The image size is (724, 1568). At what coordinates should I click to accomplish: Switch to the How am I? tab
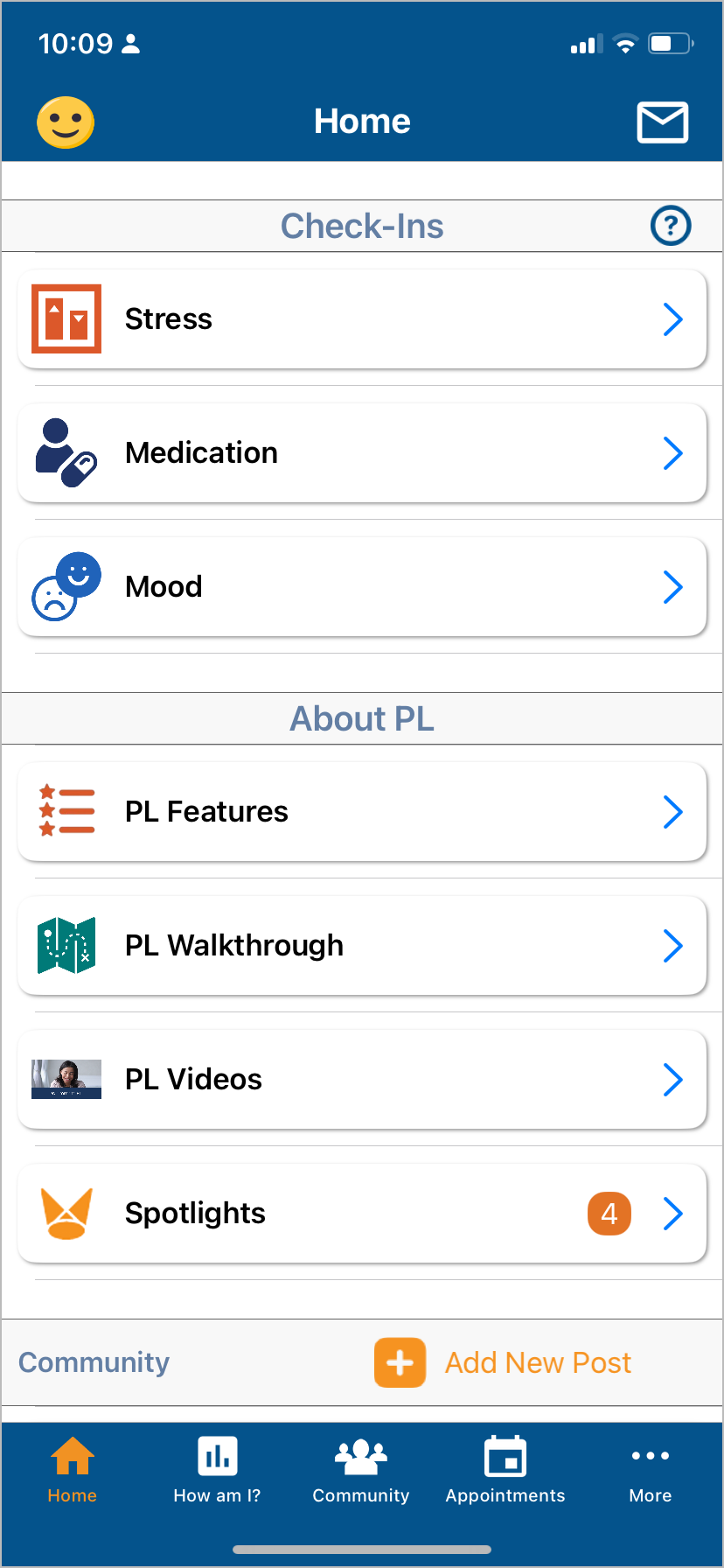[217, 1470]
